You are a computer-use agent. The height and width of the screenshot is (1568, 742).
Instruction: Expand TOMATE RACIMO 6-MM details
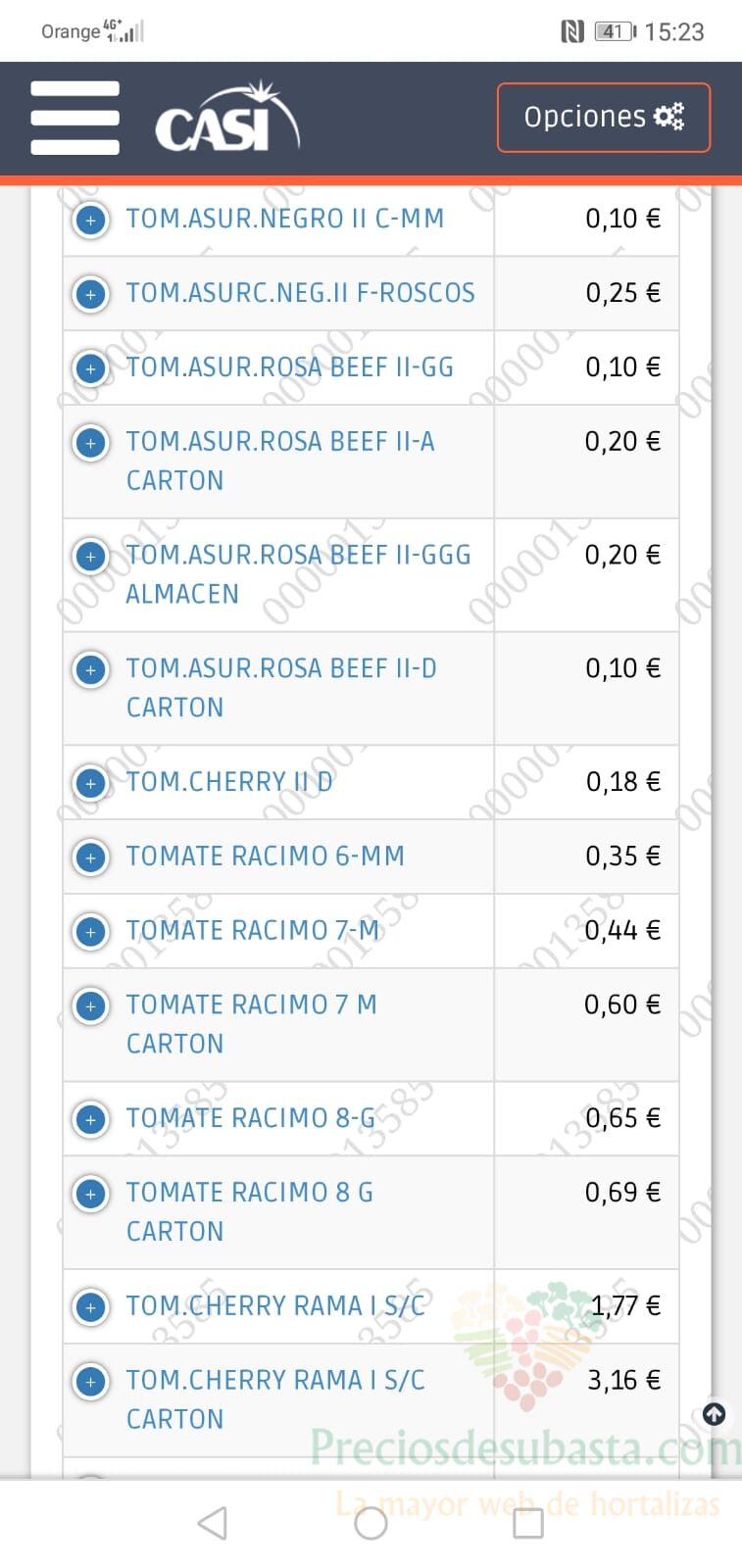[91, 857]
